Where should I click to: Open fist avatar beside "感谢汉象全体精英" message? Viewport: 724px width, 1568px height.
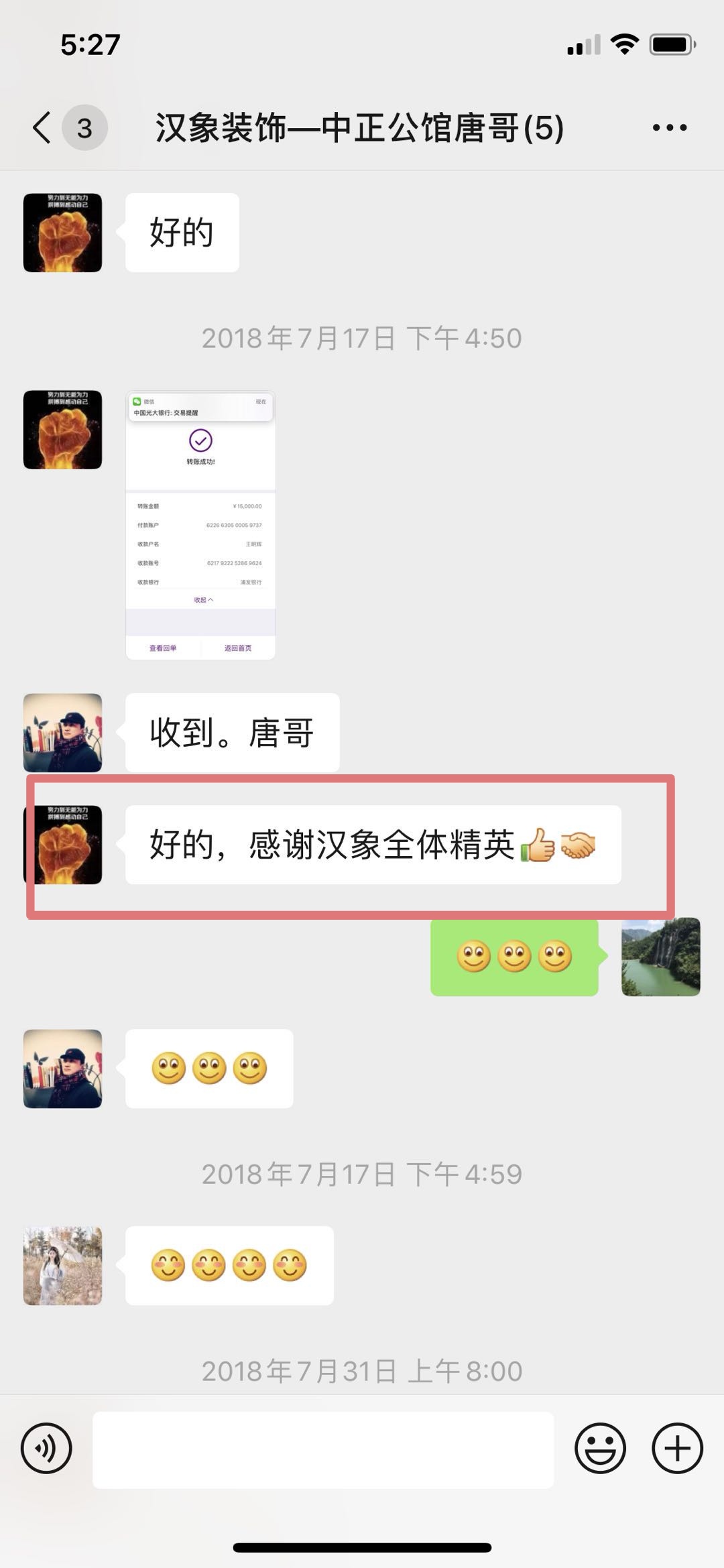click(62, 845)
